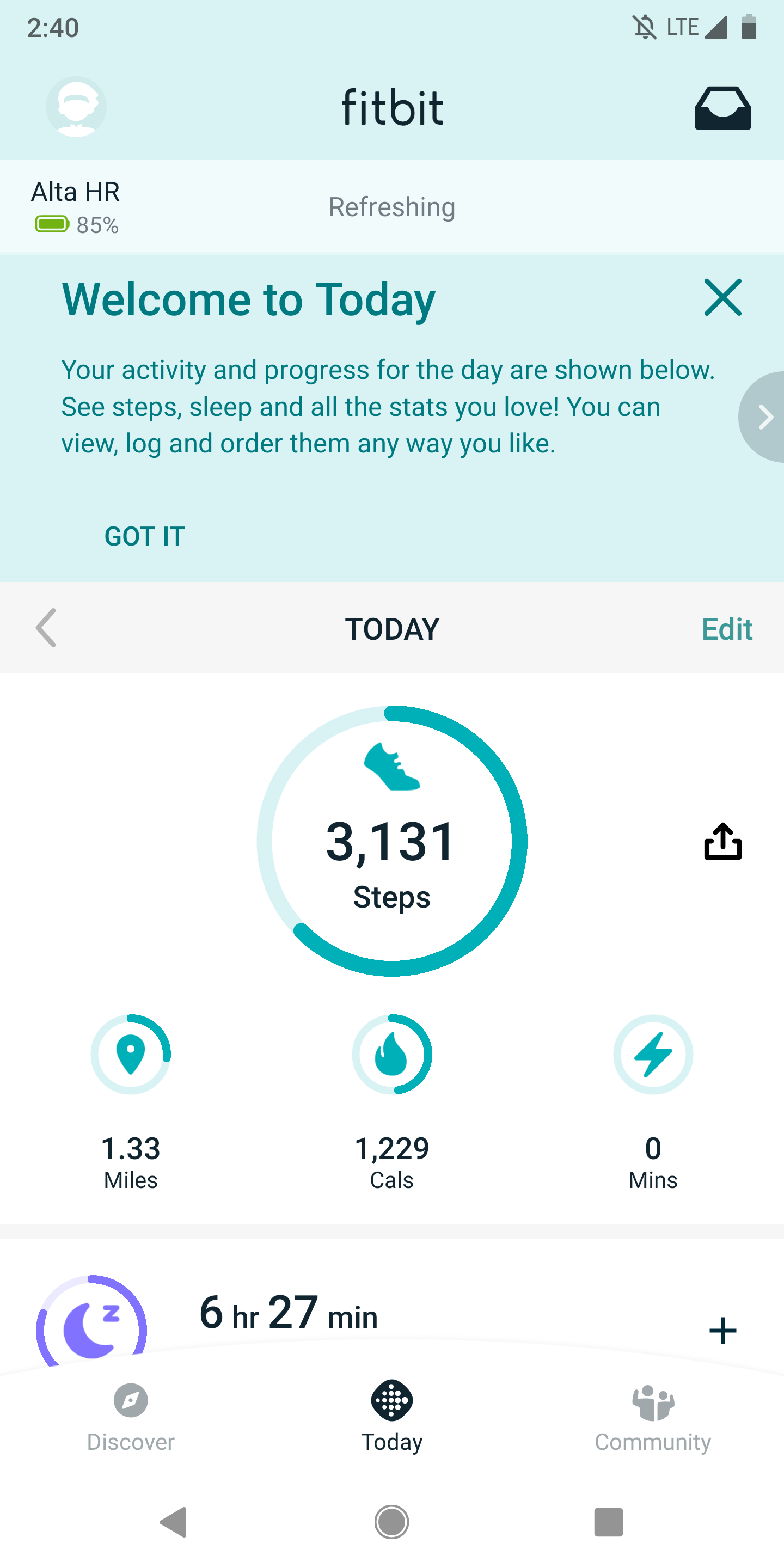Open the profile avatar
784x1568 pixels.
76,107
